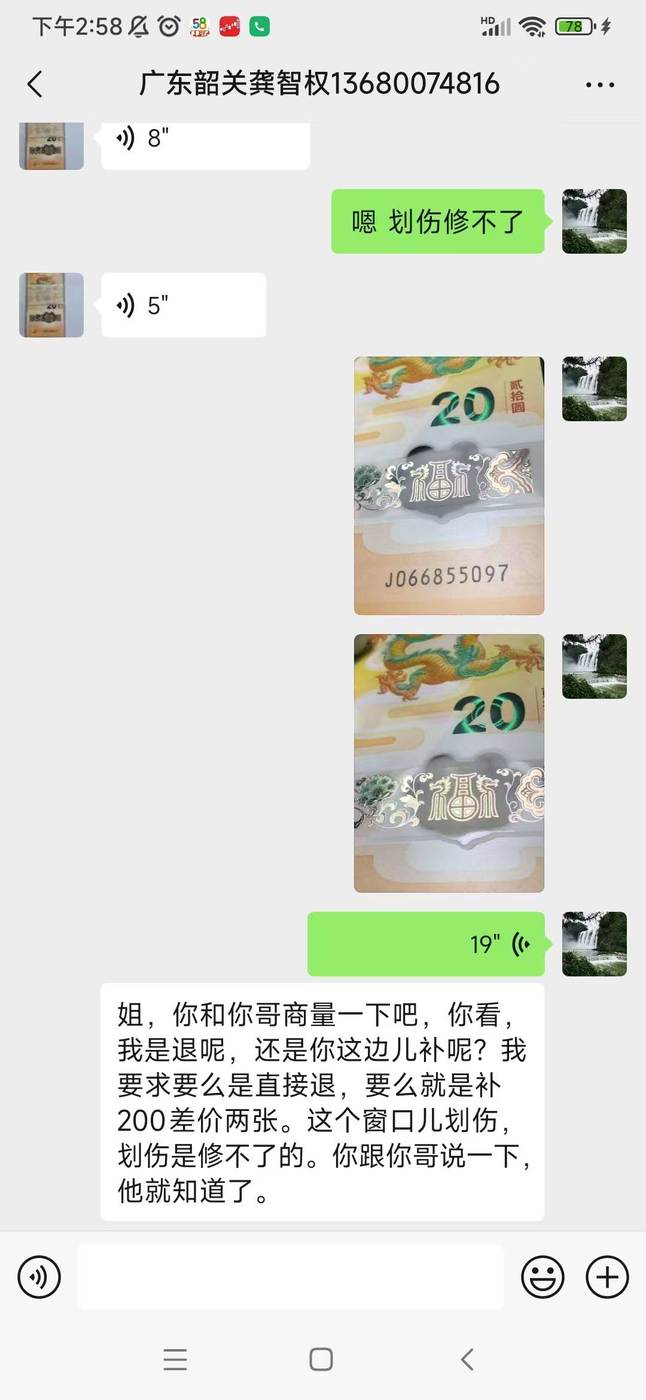Open the three-dot chat info menu
The width and height of the screenshot is (646, 1400).
point(600,85)
